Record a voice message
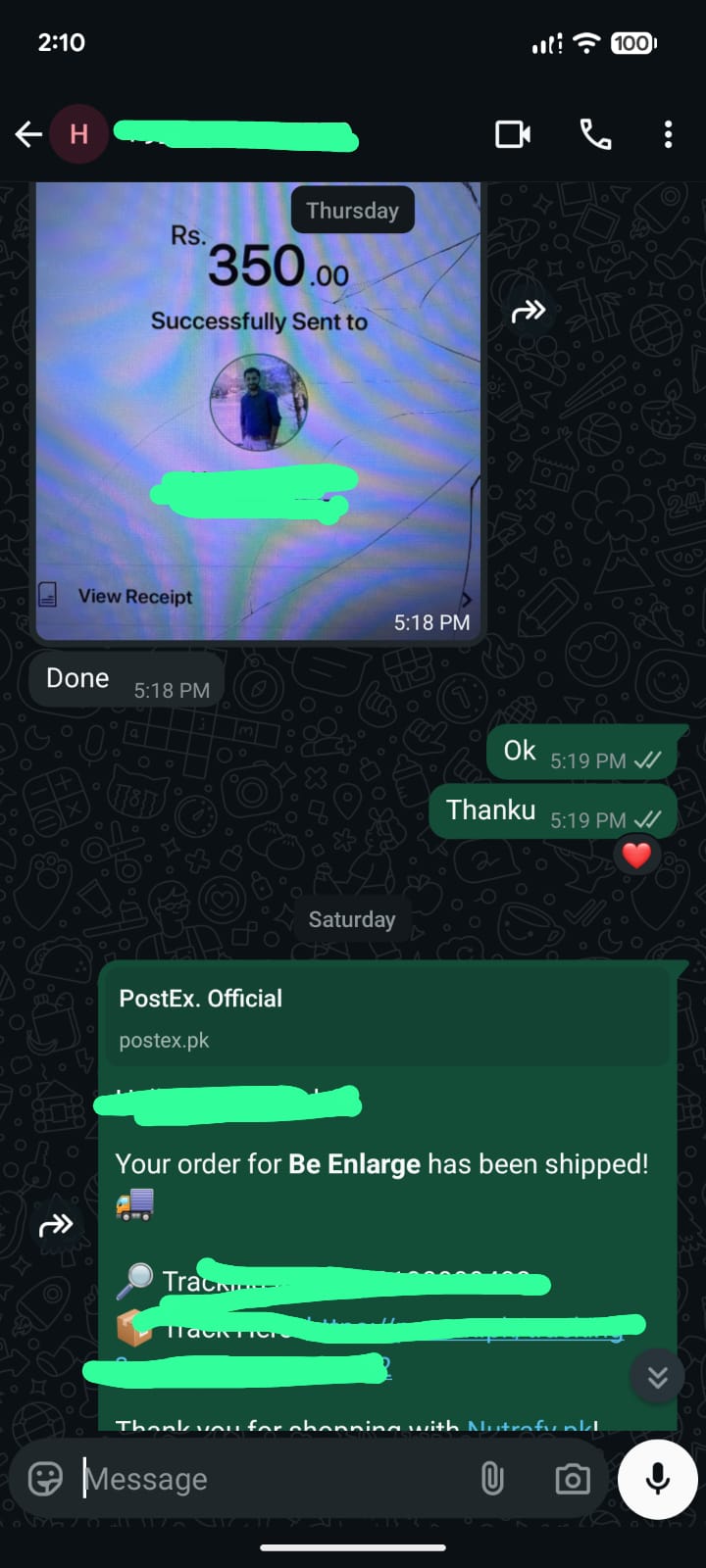This screenshot has height=1568, width=706. click(657, 1478)
